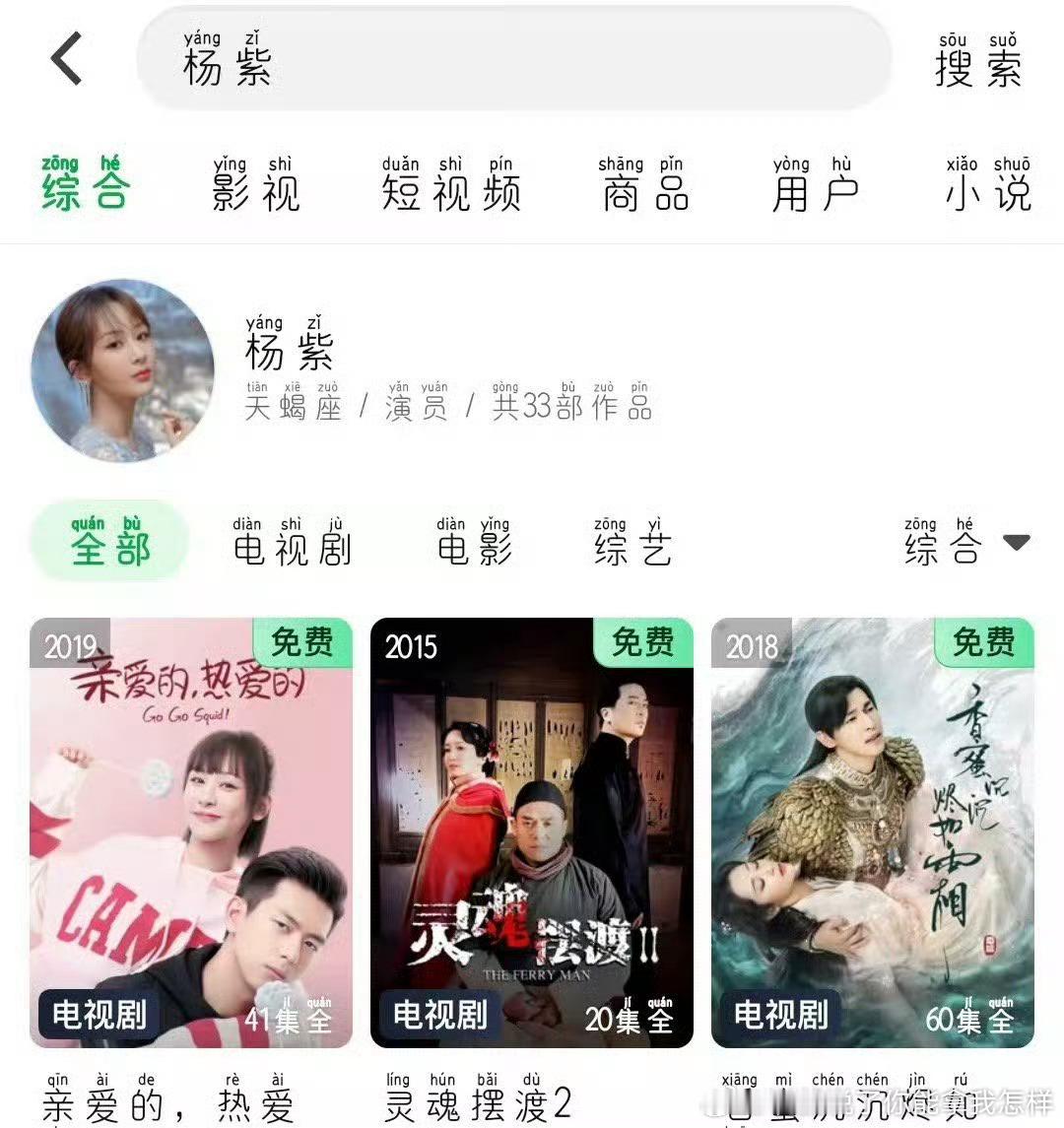Click 共33部作品 to view all works

[x=573, y=406]
